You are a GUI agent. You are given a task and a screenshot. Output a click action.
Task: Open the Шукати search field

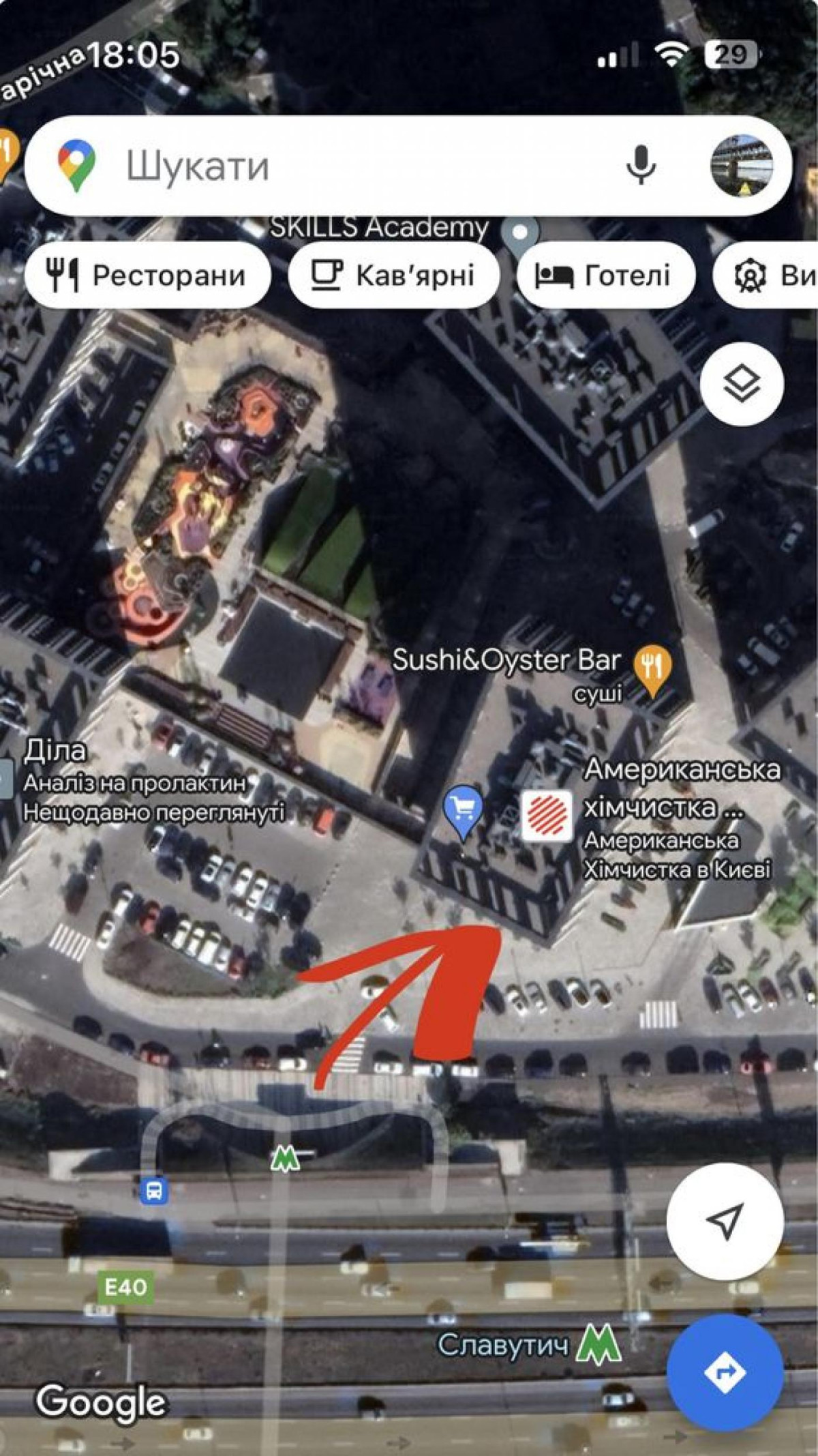coord(341,166)
